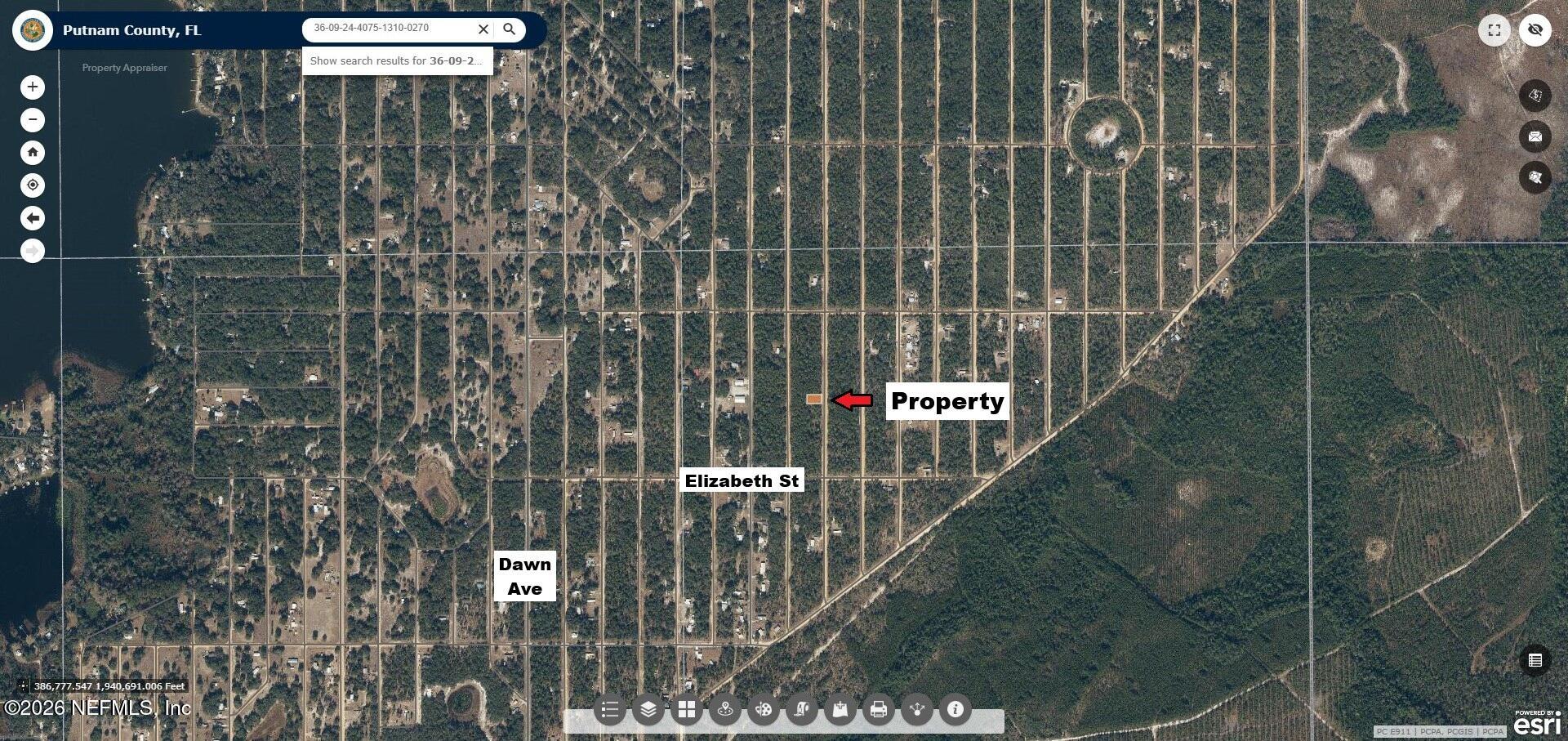This screenshot has width=1568, height=741.
Task: Enter fullscreen map view
Action: click(x=1494, y=30)
